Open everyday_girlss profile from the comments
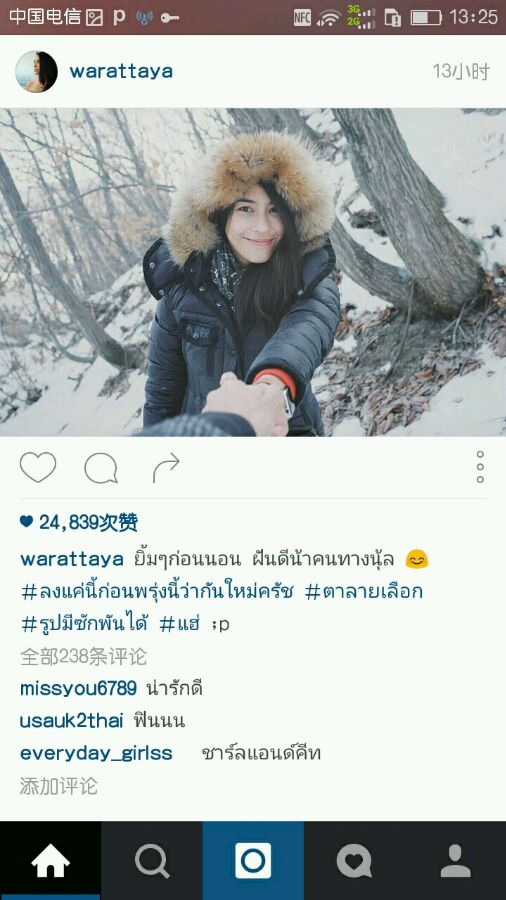506x900 pixels. point(96,753)
